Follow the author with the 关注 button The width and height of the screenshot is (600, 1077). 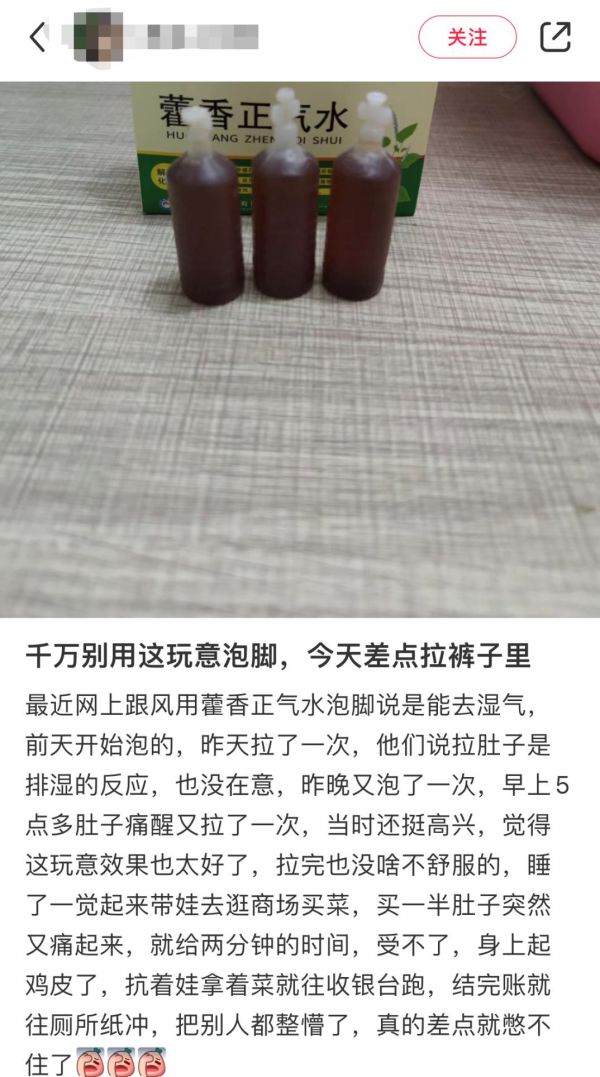click(x=467, y=38)
